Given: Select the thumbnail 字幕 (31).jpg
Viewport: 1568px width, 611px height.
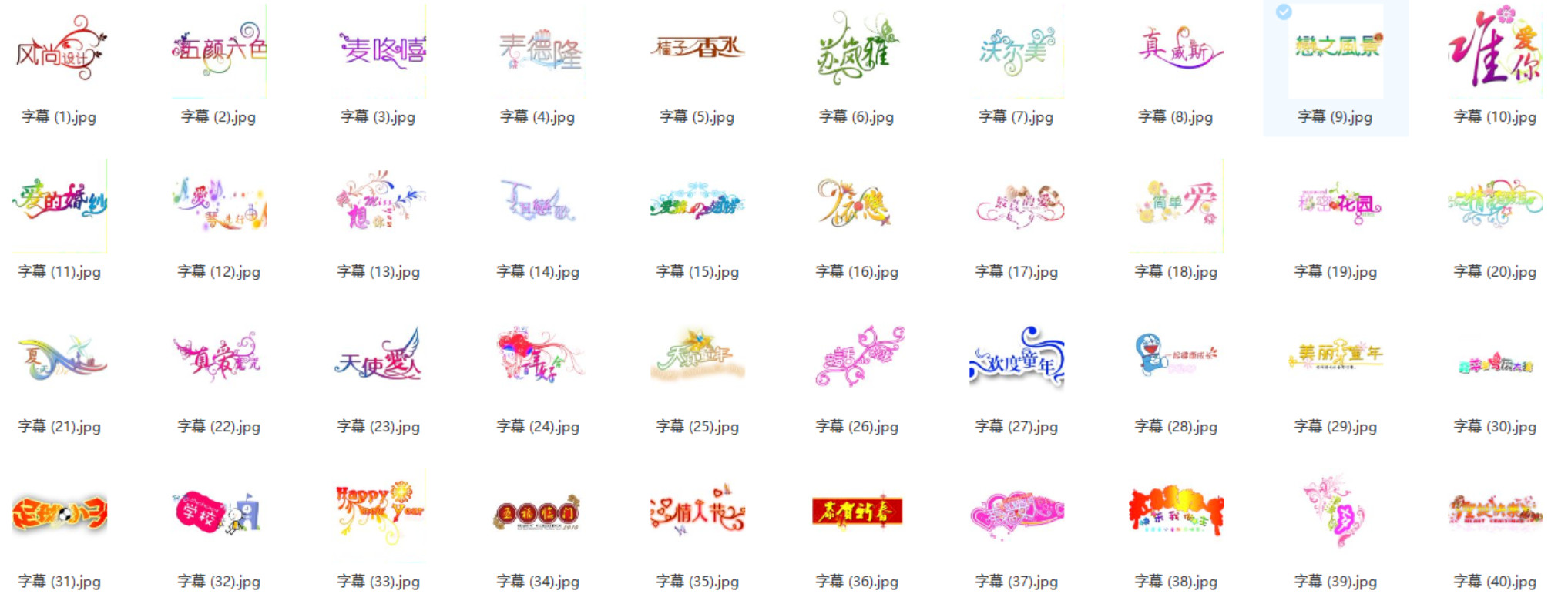Looking at the screenshot, I should click(x=60, y=514).
